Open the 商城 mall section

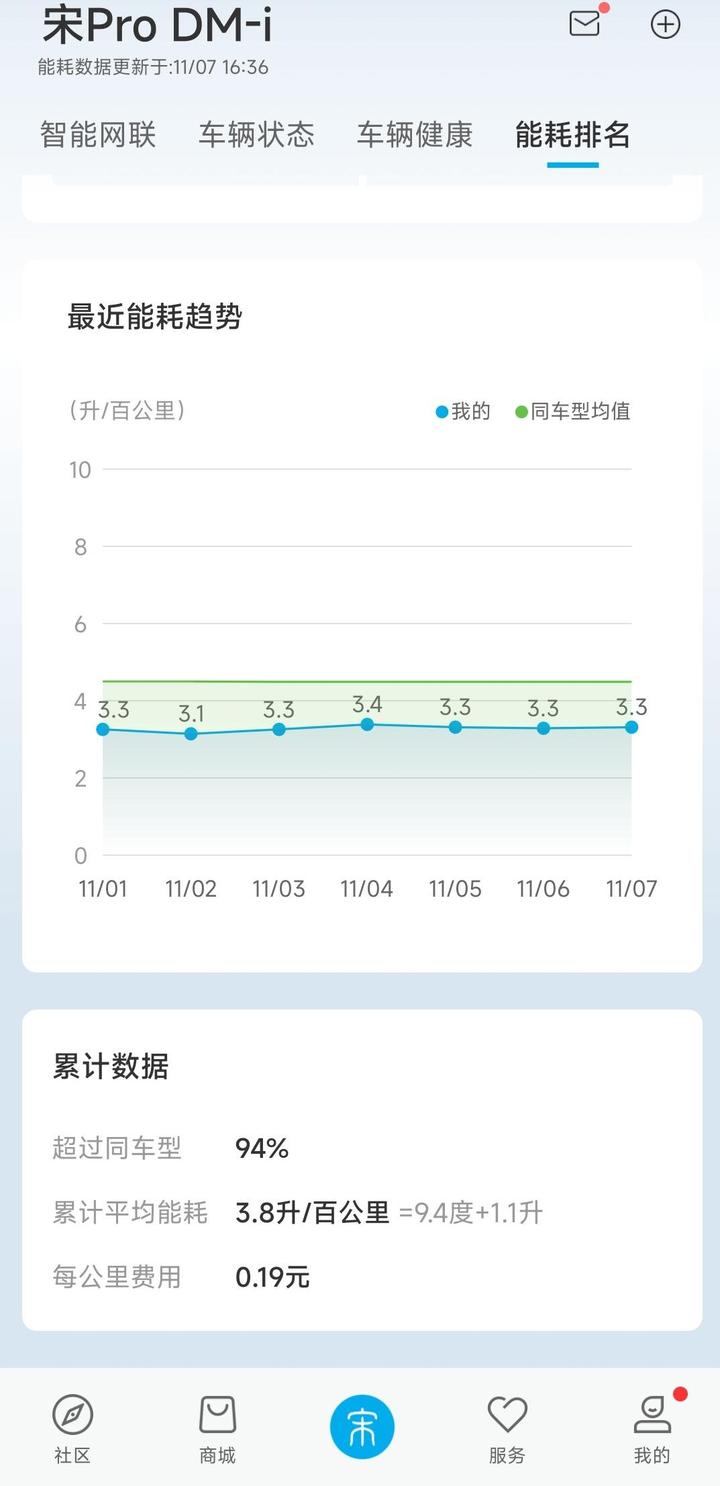tap(218, 1428)
